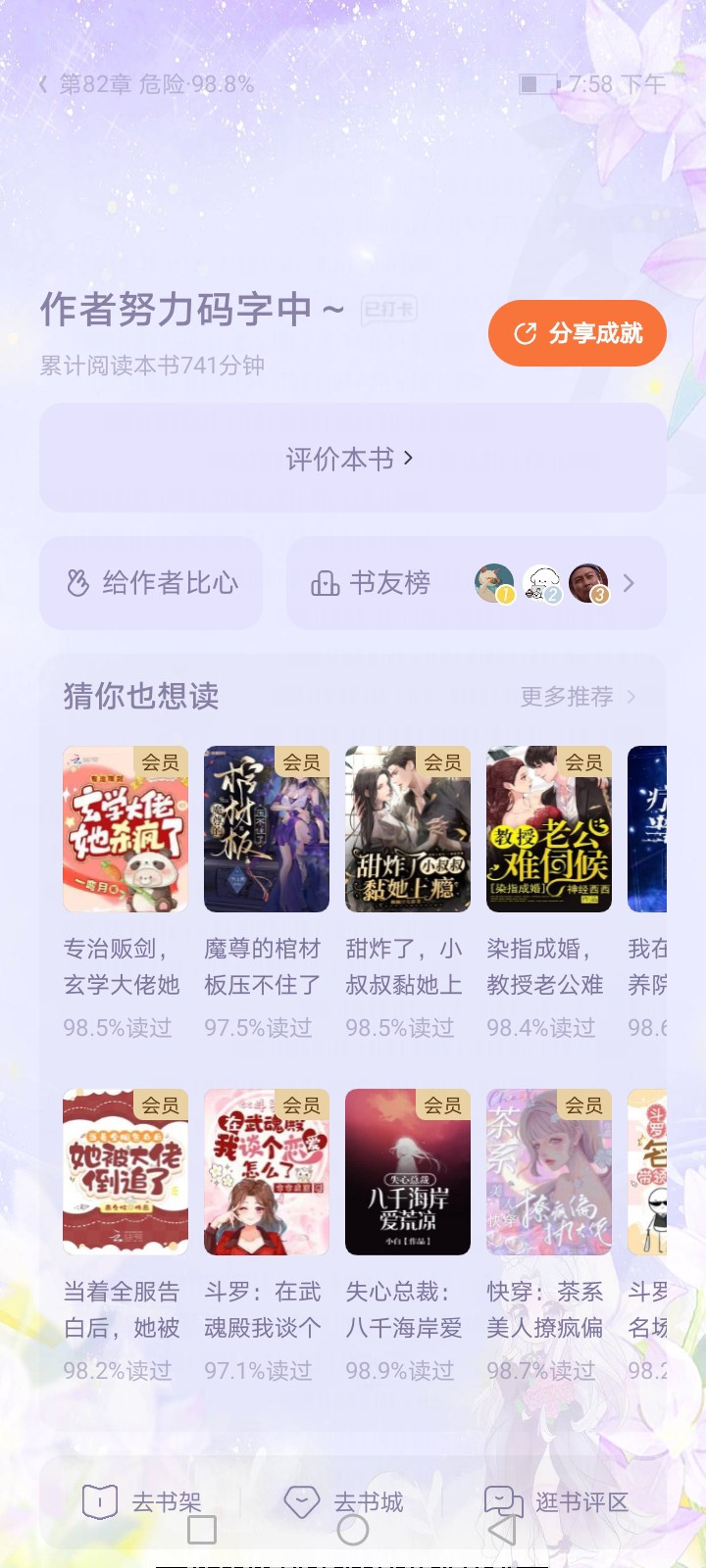Viewport: 706px width, 1568px height.
Task: Open the book 当着全服告白后，她被
Action: click(x=126, y=1235)
